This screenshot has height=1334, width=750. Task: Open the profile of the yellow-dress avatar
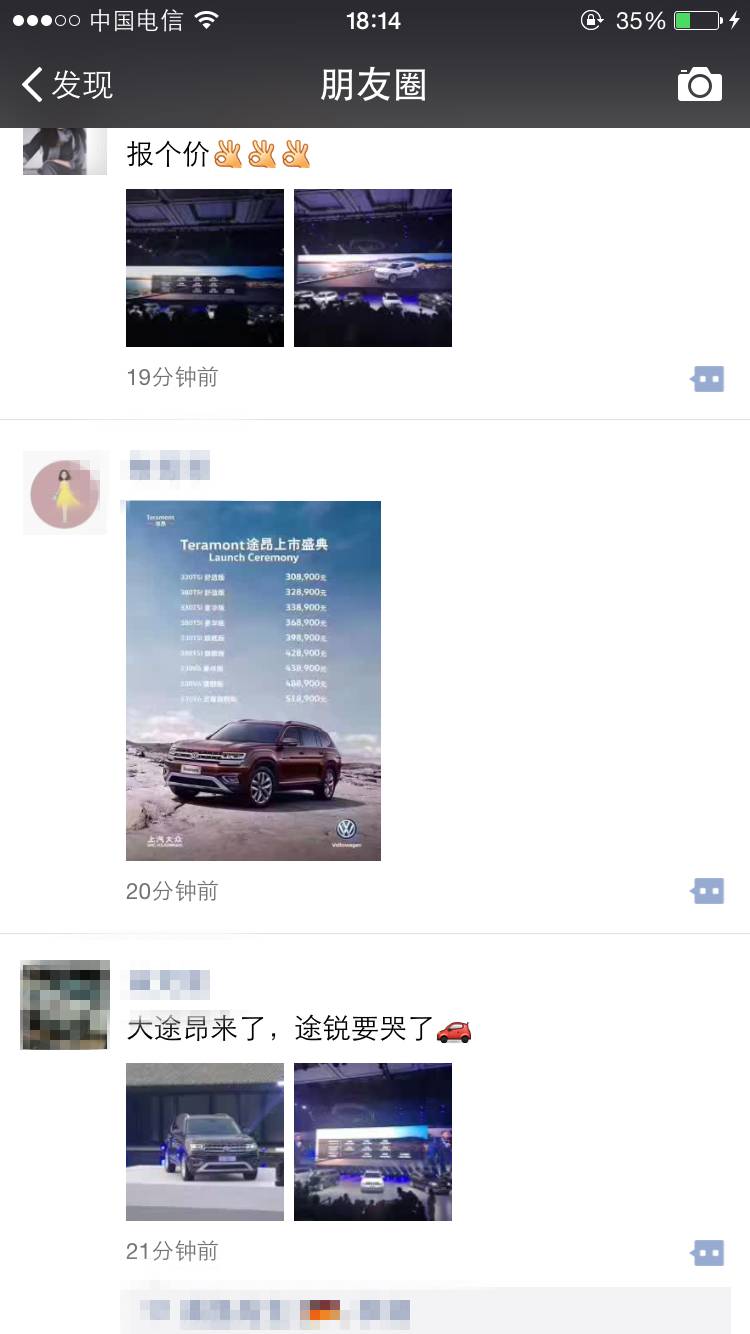(x=65, y=493)
